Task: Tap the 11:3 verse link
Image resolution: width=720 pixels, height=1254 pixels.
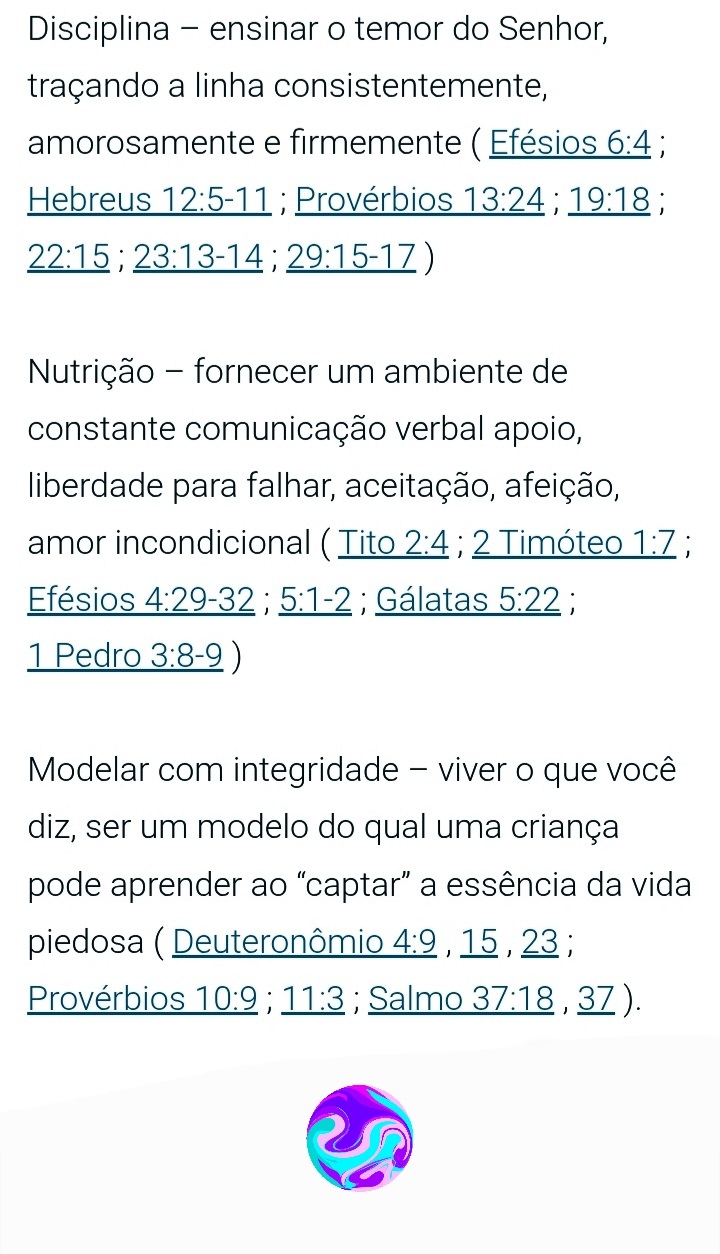Action: 313,998
